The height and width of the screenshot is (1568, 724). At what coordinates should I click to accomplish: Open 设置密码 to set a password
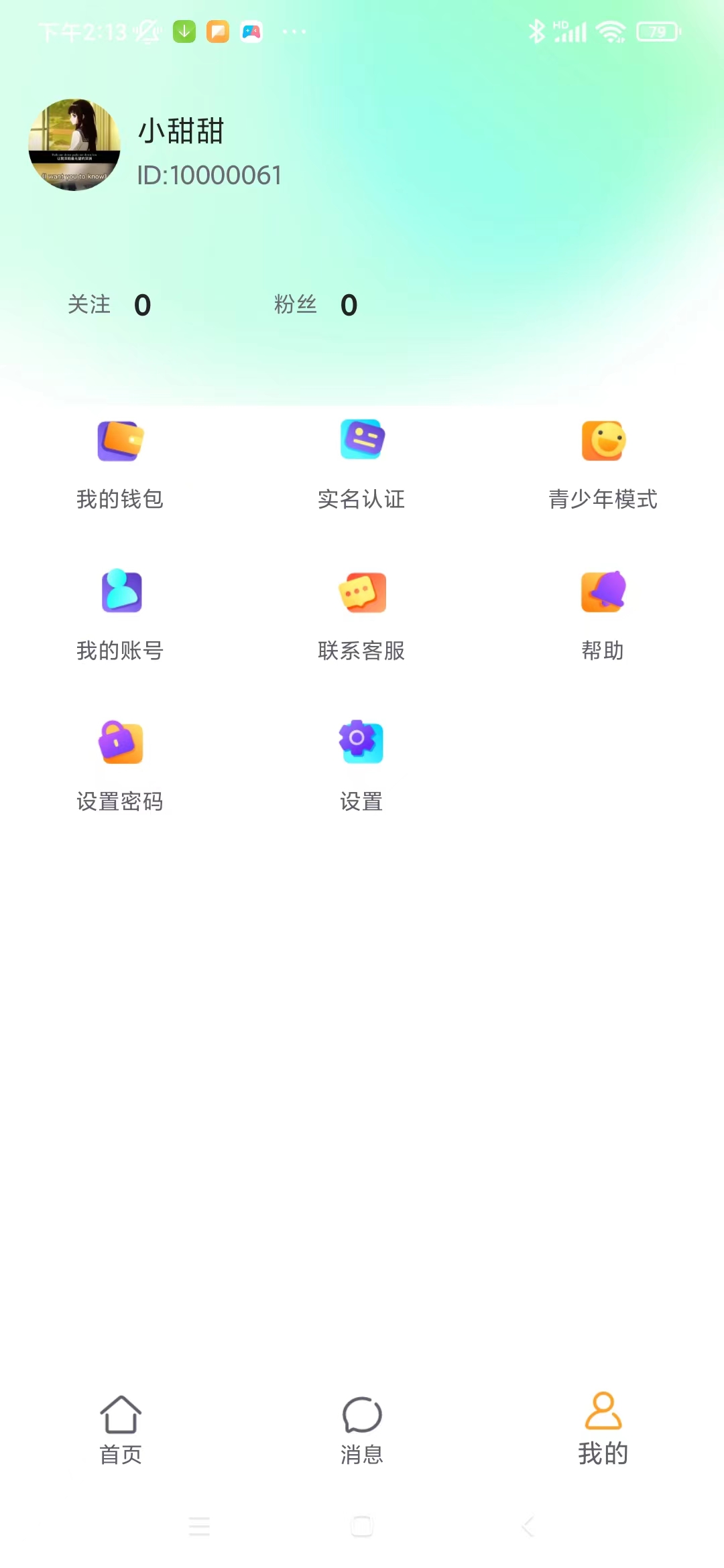(121, 764)
